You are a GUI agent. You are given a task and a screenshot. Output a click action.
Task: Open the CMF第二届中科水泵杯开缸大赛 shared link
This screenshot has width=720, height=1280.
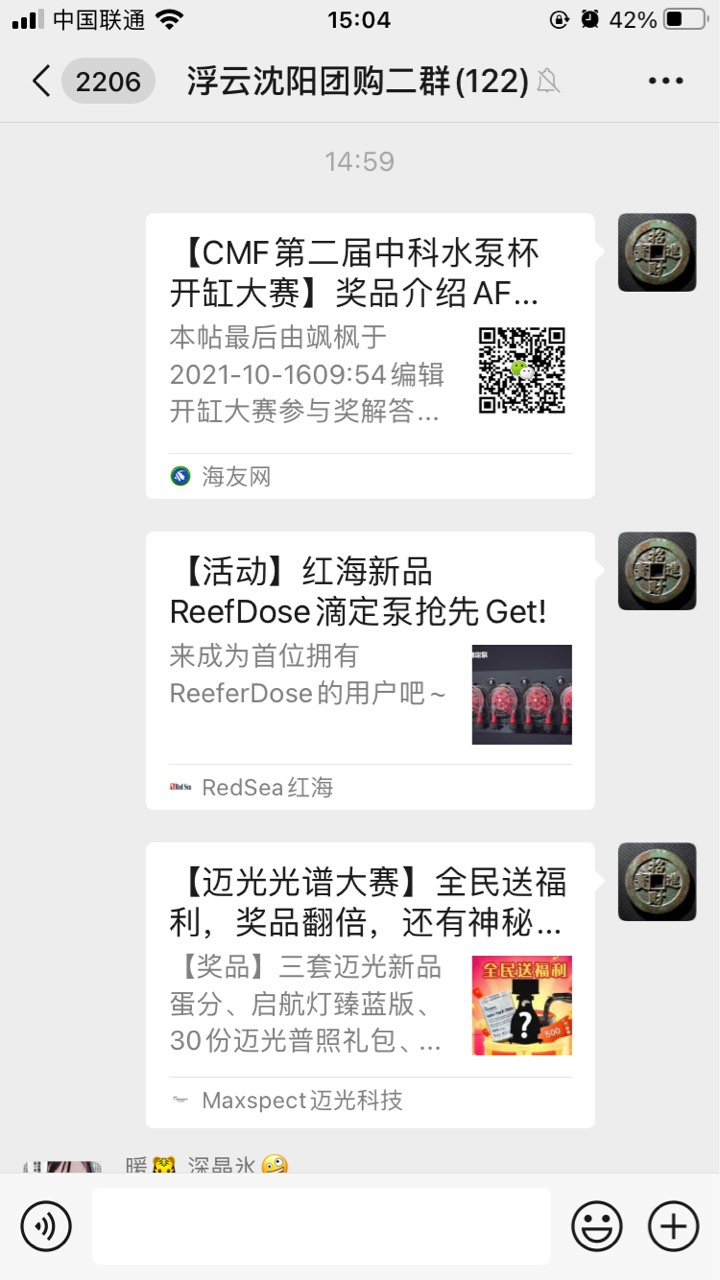point(370,355)
